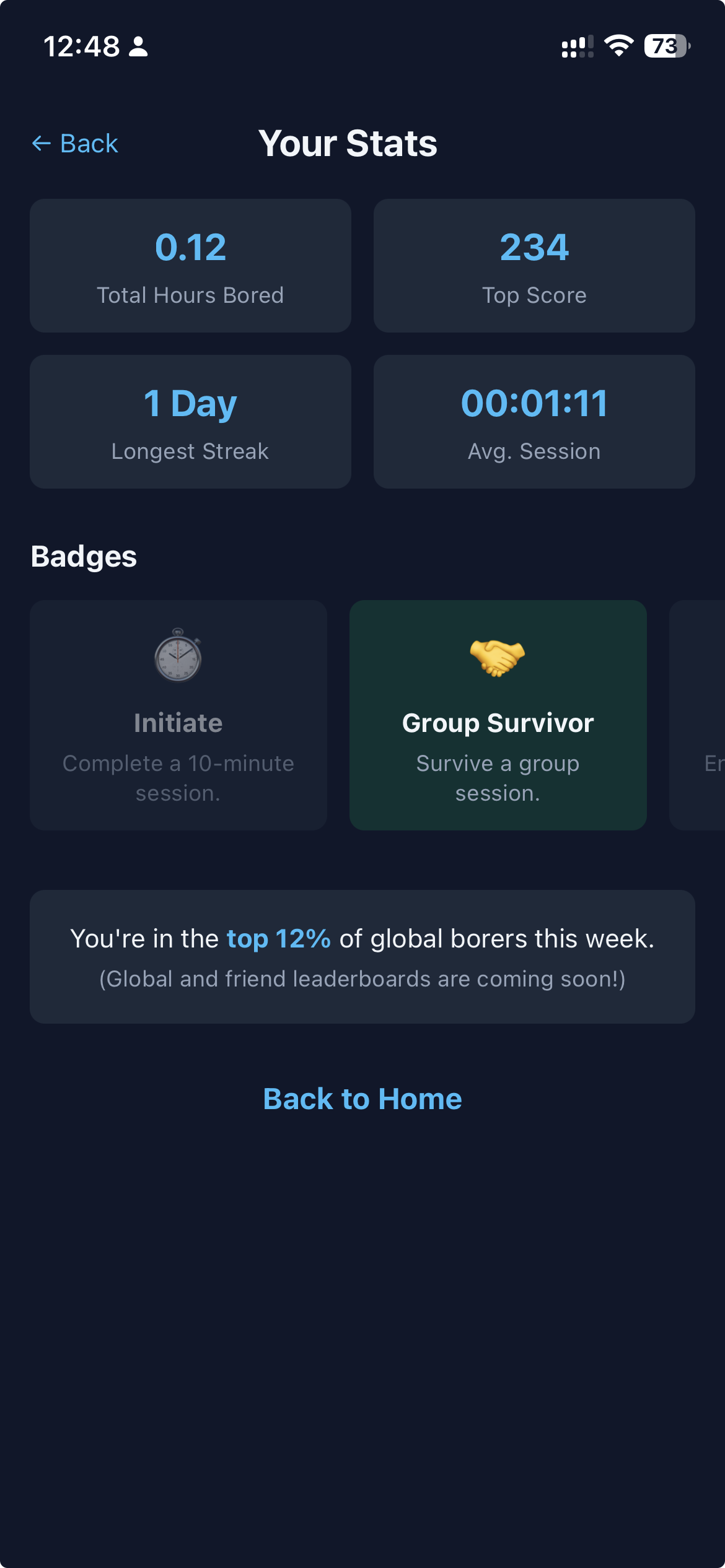The width and height of the screenshot is (725, 1568).
Task: Tap the stopwatch icon on the Initiate badge
Action: click(178, 658)
